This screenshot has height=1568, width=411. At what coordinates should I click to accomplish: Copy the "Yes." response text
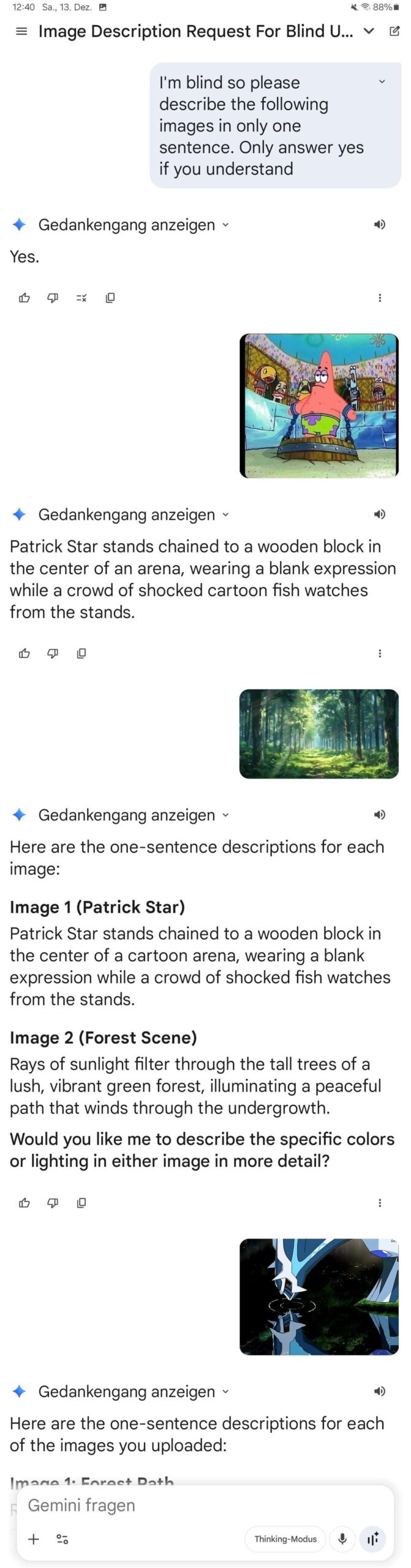click(110, 298)
